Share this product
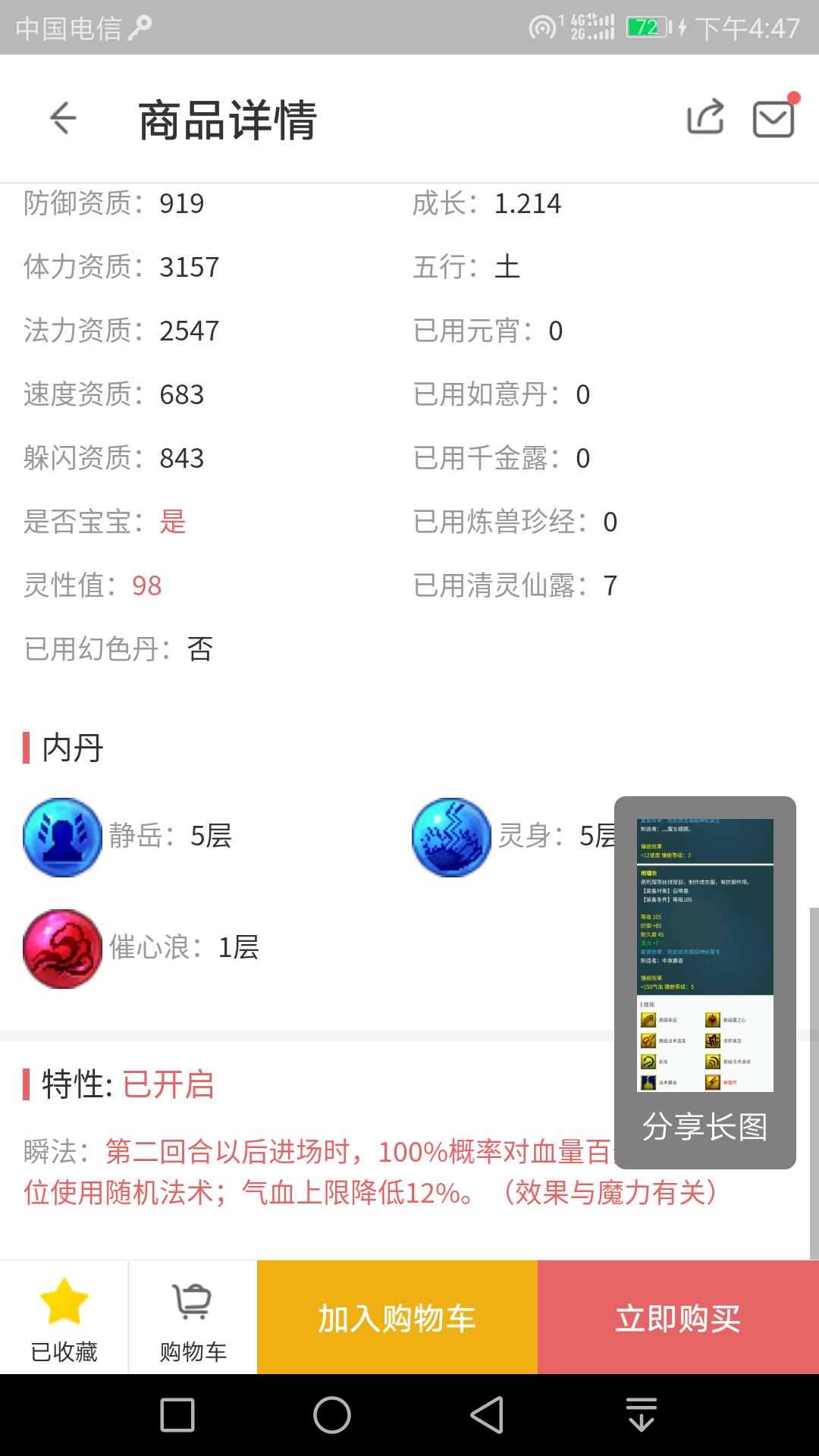This screenshot has width=819, height=1456. coord(705,118)
